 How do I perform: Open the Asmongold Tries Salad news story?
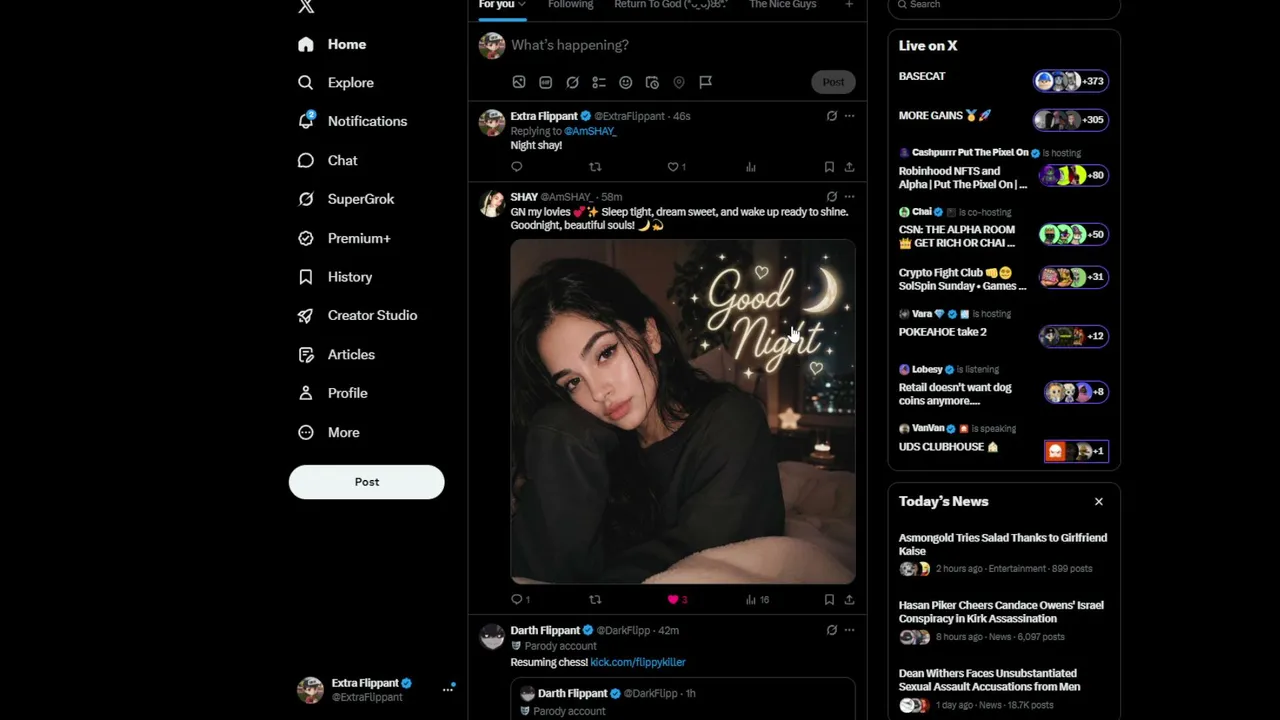tap(1003, 553)
